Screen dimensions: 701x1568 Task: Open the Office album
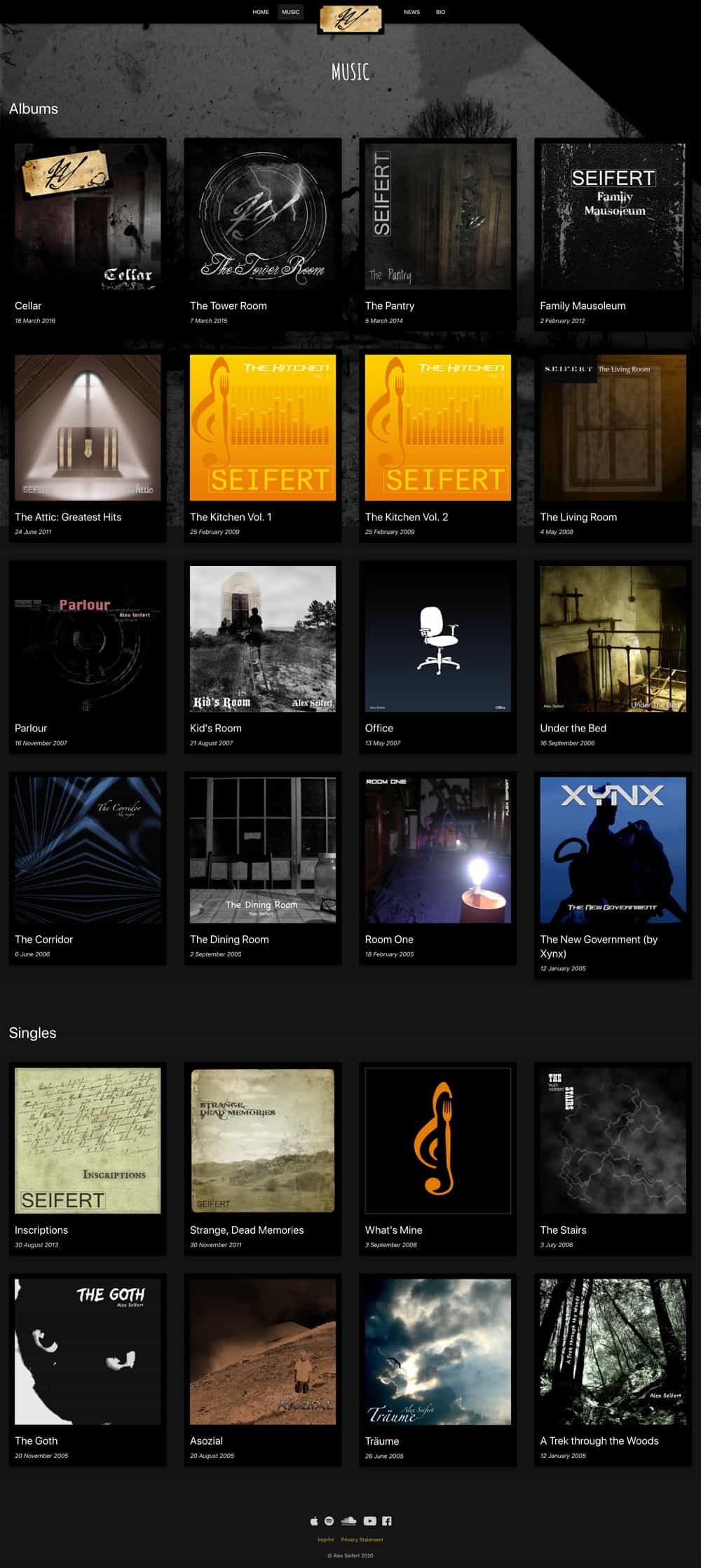click(437, 639)
